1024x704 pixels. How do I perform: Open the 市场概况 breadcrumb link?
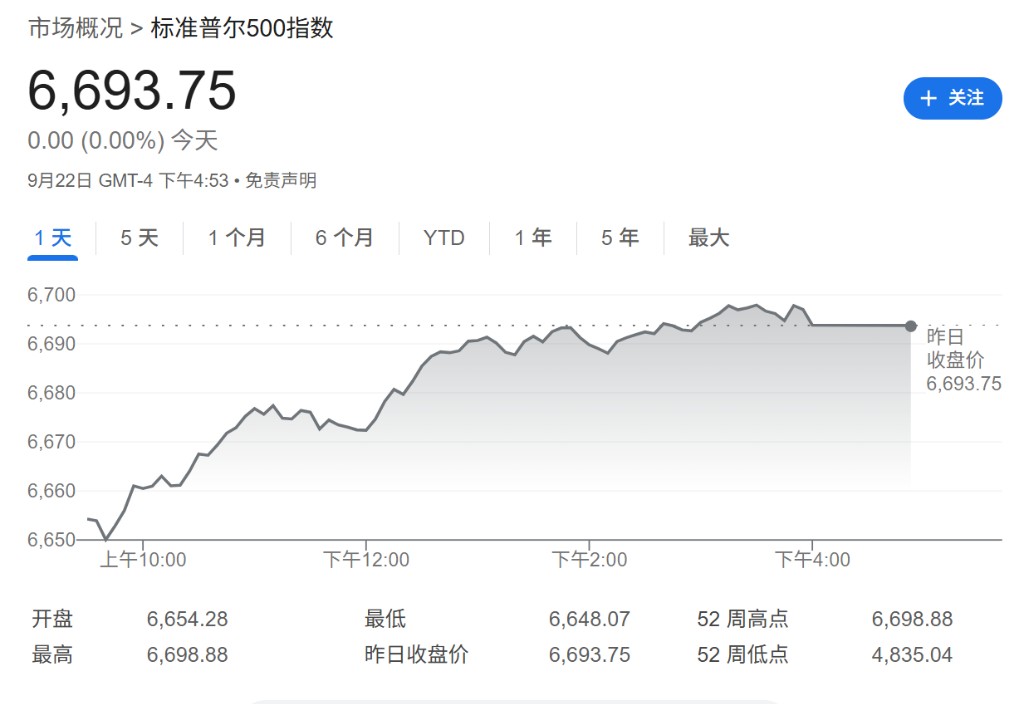pos(75,28)
